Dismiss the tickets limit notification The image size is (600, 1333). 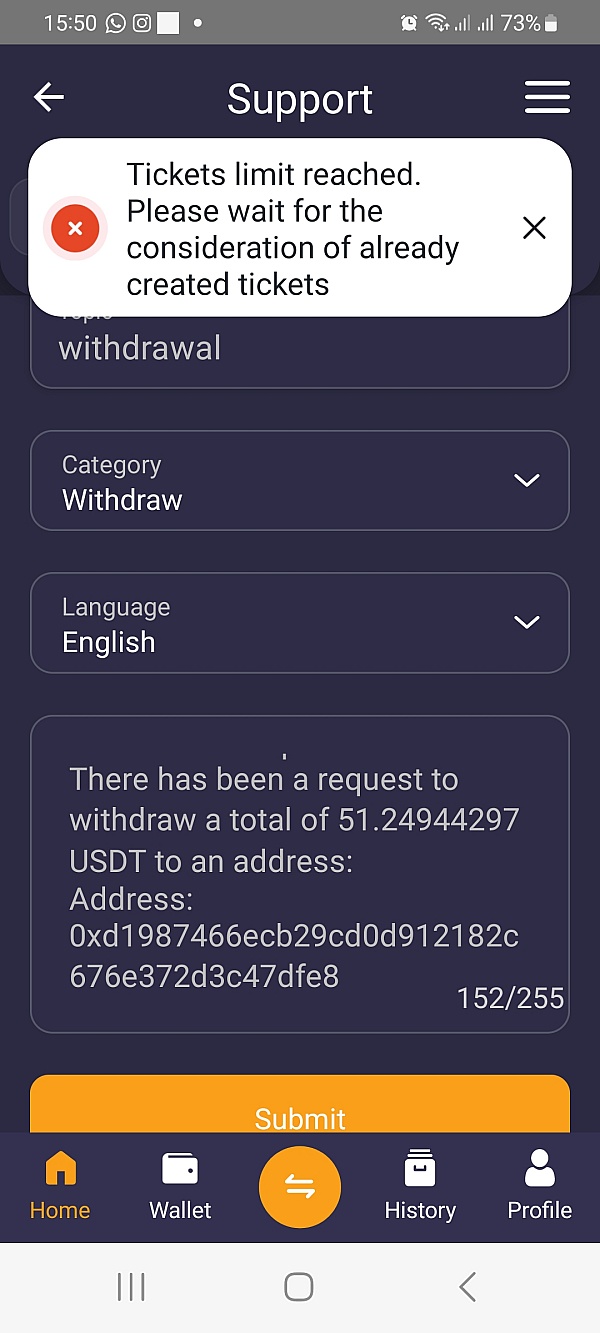coord(534,228)
